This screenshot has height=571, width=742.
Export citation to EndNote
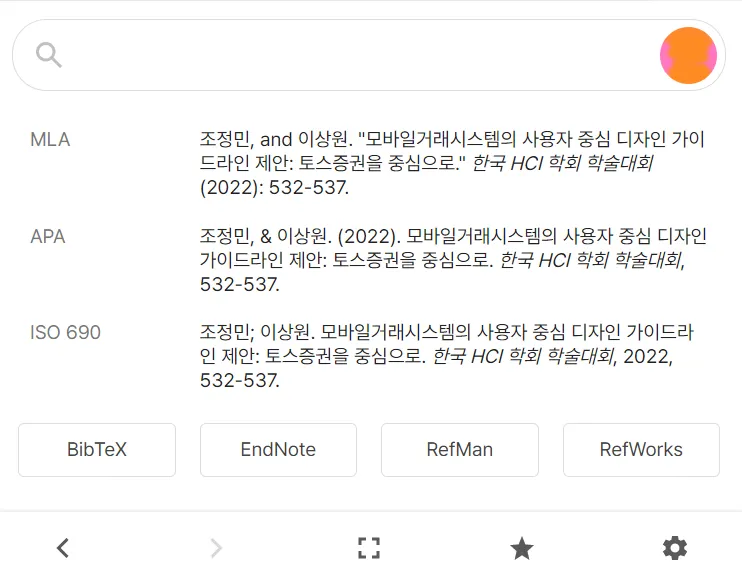pos(278,450)
